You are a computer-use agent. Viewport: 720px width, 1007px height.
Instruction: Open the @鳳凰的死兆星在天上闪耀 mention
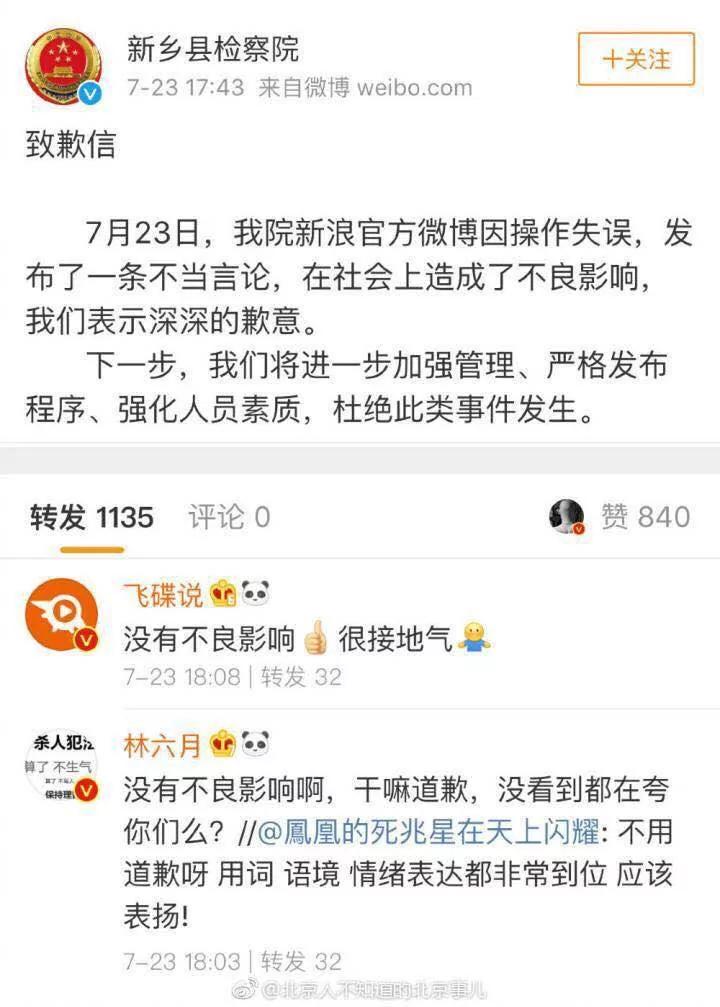(x=436, y=832)
